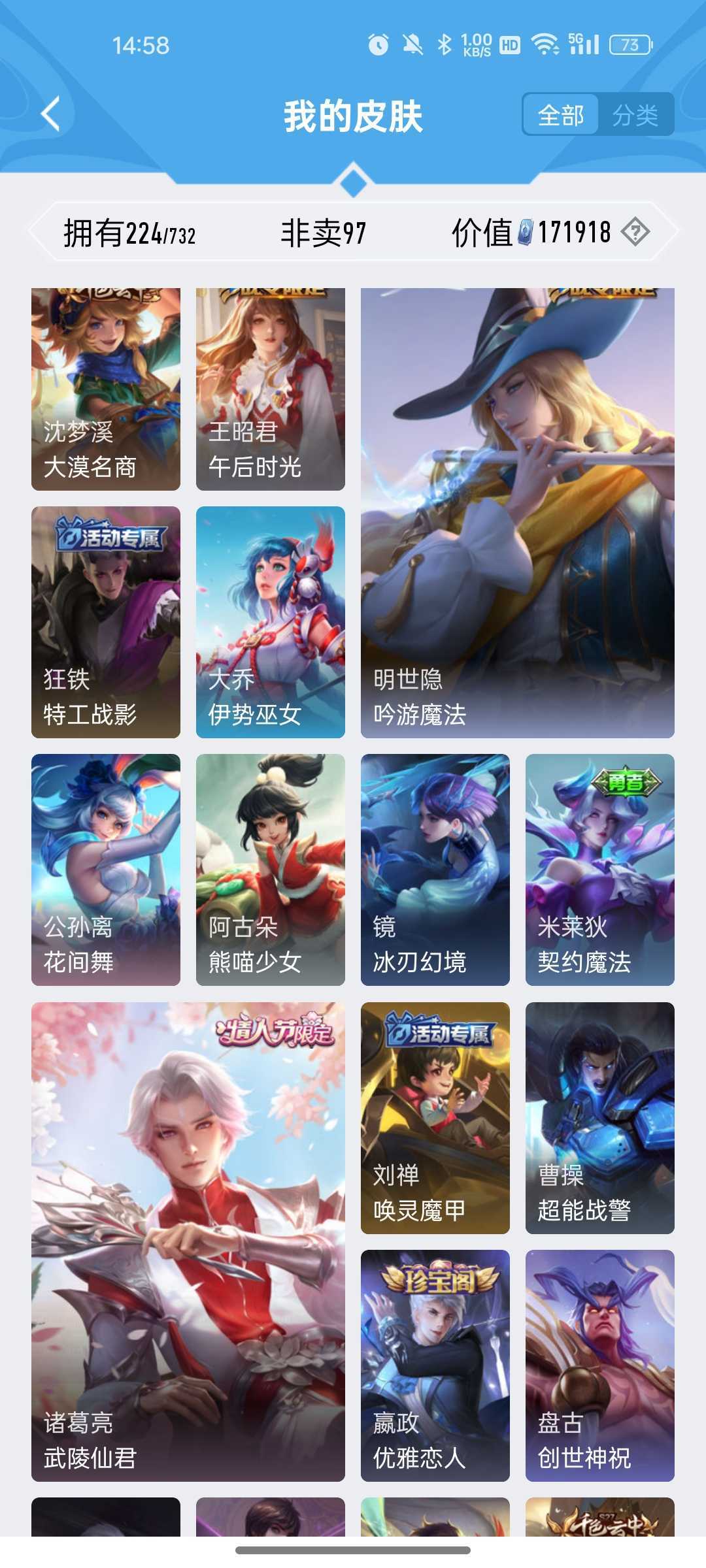Image resolution: width=706 pixels, height=1568 pixels.
Task: View 阿古朵 熊喵少女 skin
Action: click(x=271, y=870)
